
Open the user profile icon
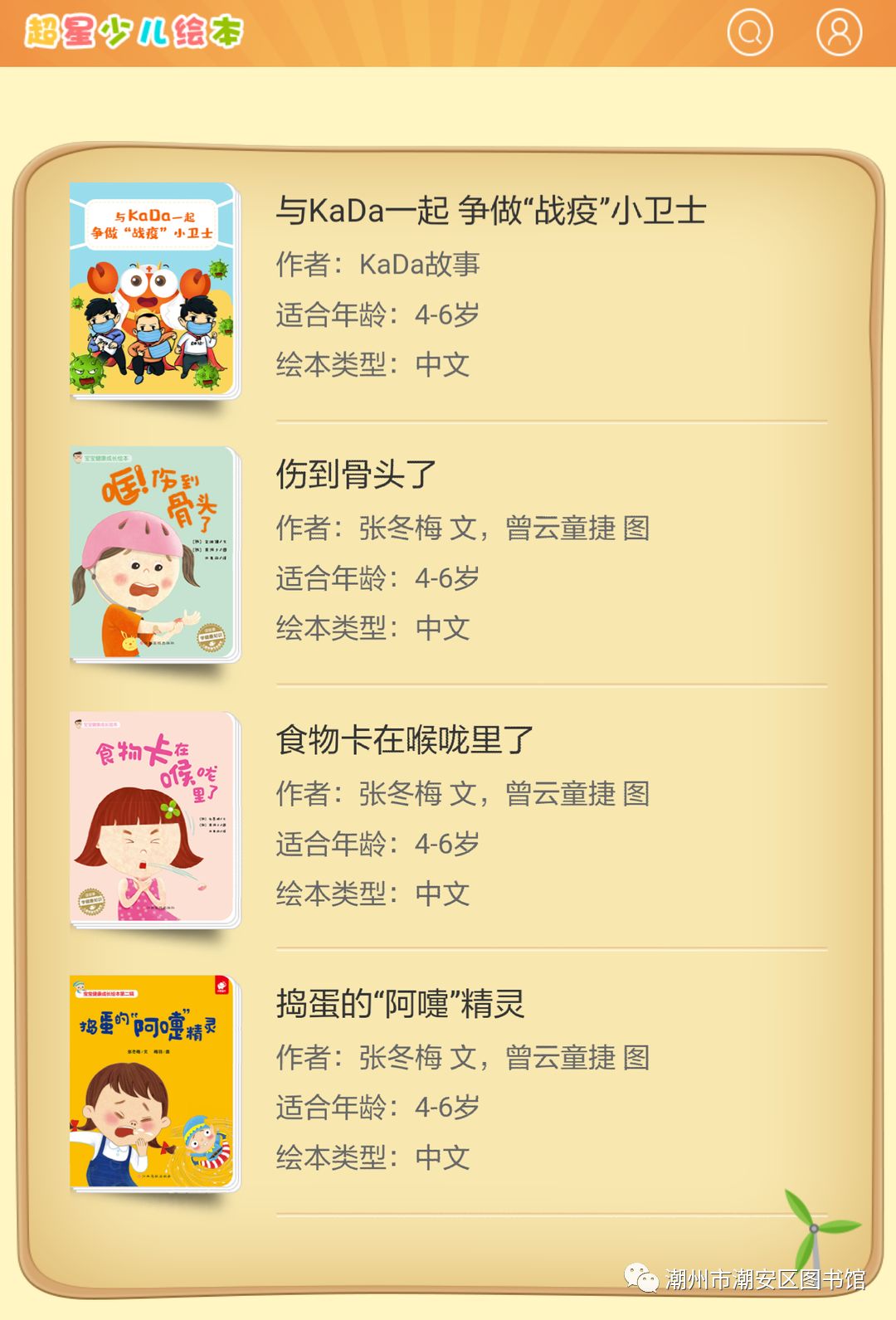point(839,32)
